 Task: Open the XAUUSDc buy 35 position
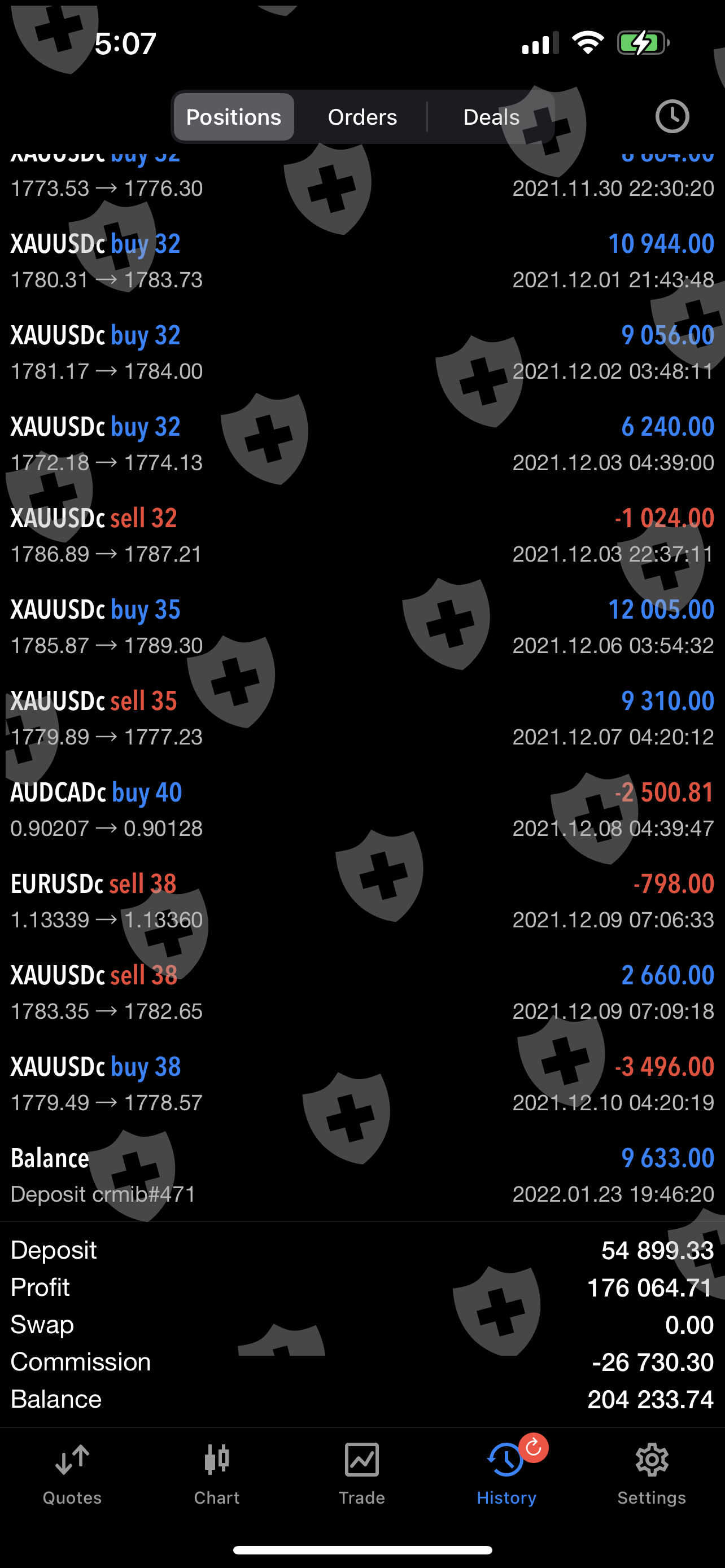pyautogui.click(x=362, y=627)
